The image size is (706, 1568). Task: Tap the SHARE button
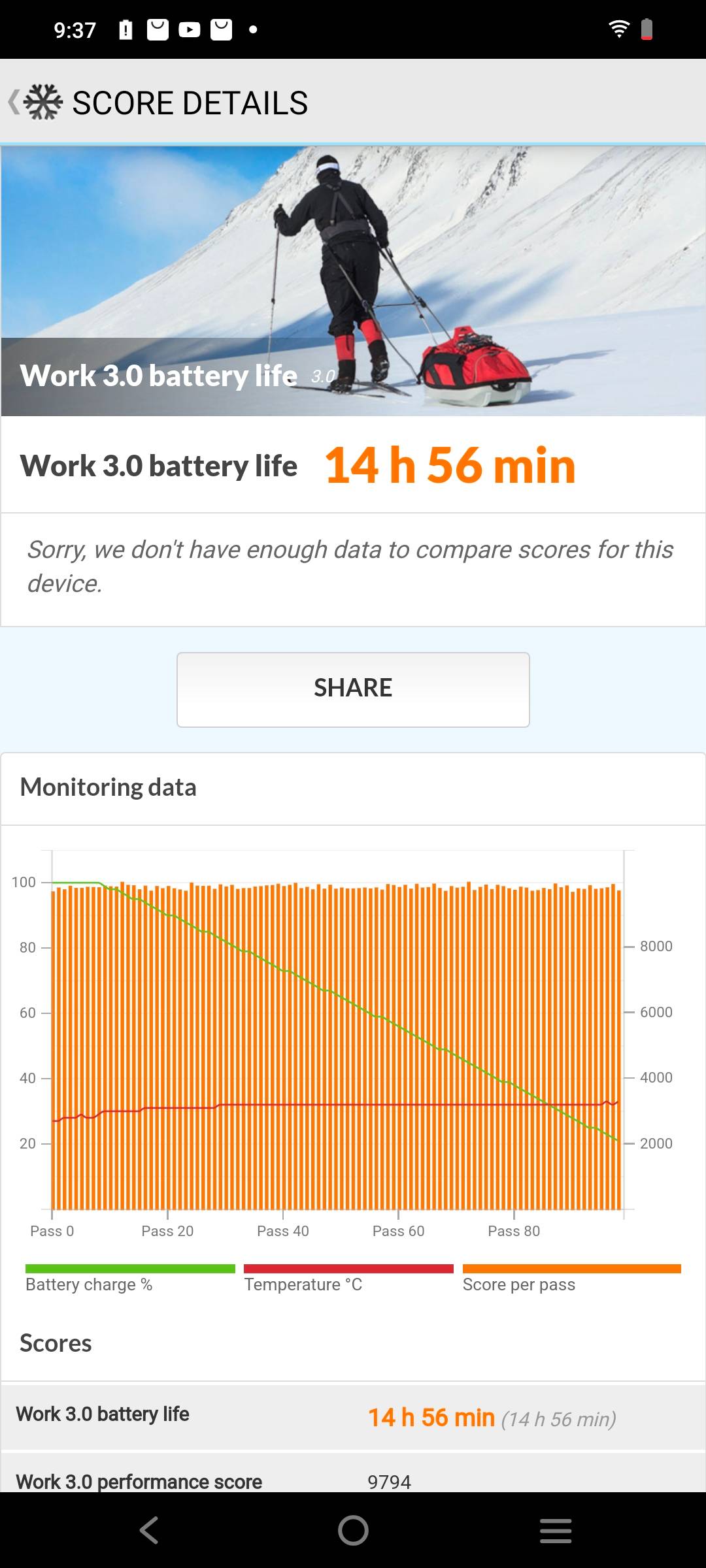(352, 688)
